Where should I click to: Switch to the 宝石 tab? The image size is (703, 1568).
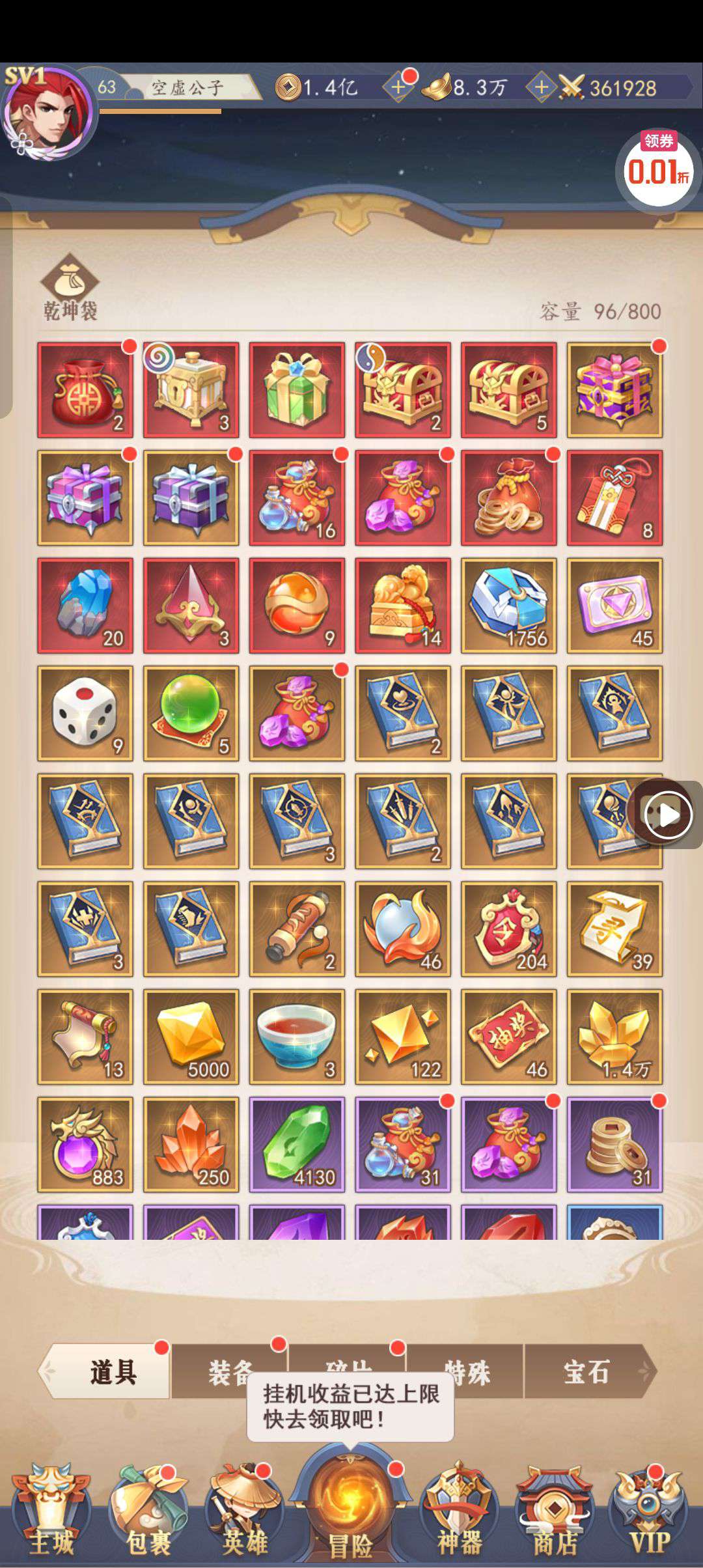point(585,1371)
